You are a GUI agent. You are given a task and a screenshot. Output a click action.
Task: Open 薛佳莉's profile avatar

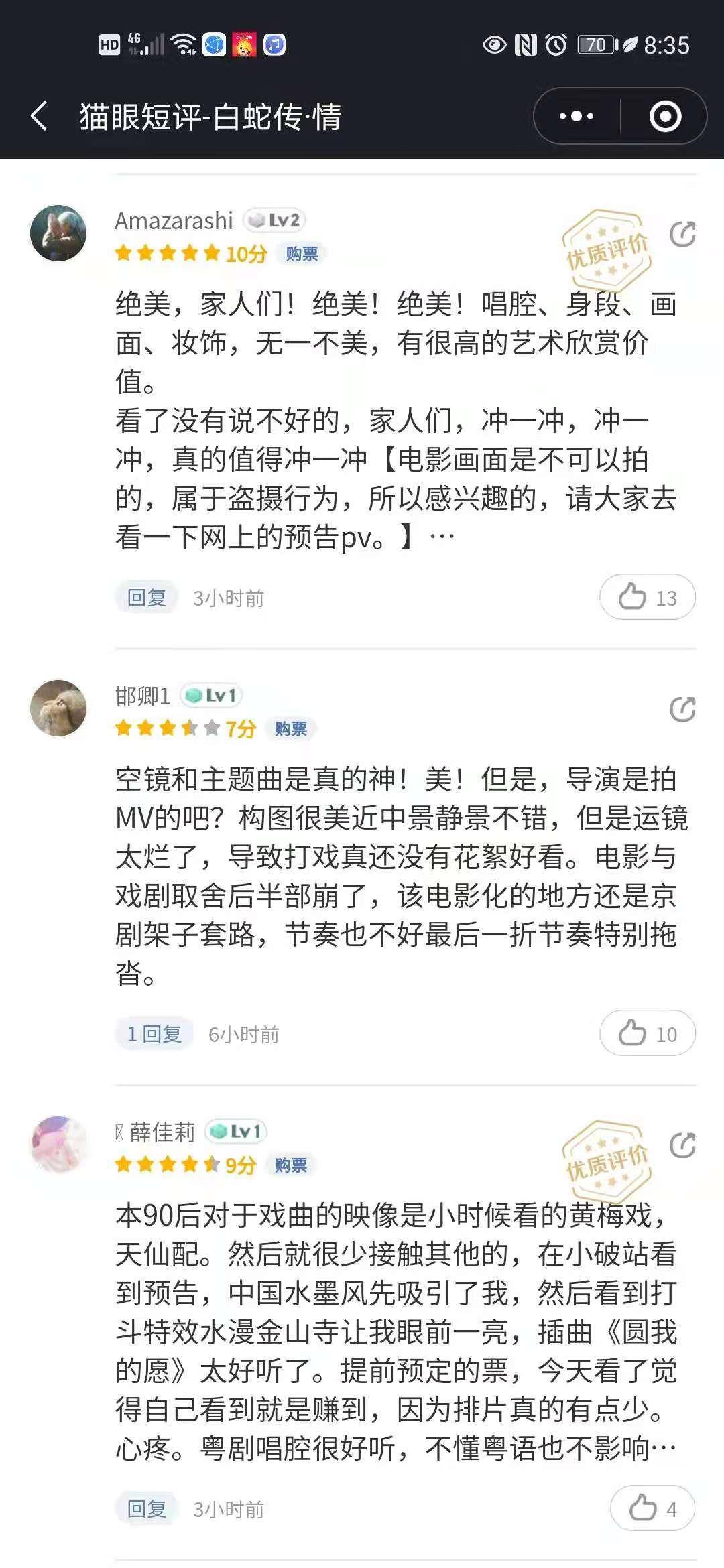pos(58,1145)
